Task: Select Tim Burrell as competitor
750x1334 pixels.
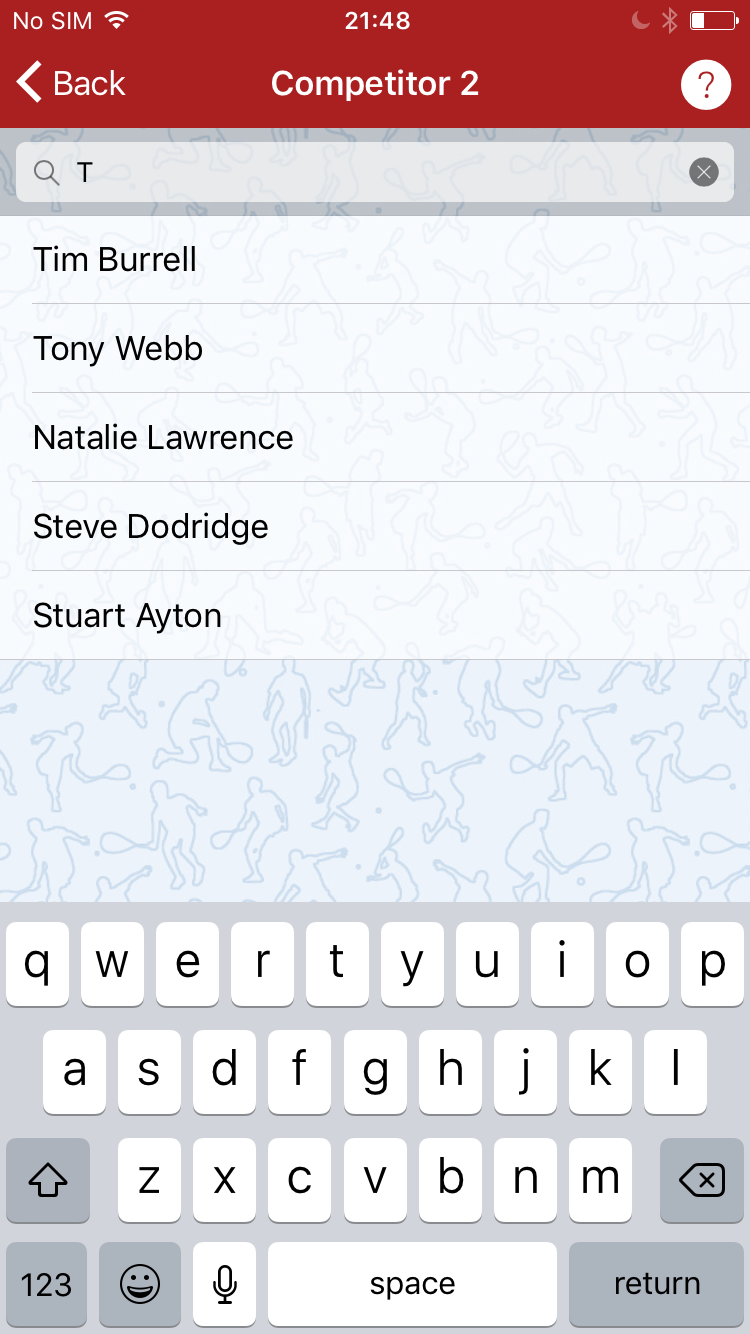Action: [x=375, y=260]
